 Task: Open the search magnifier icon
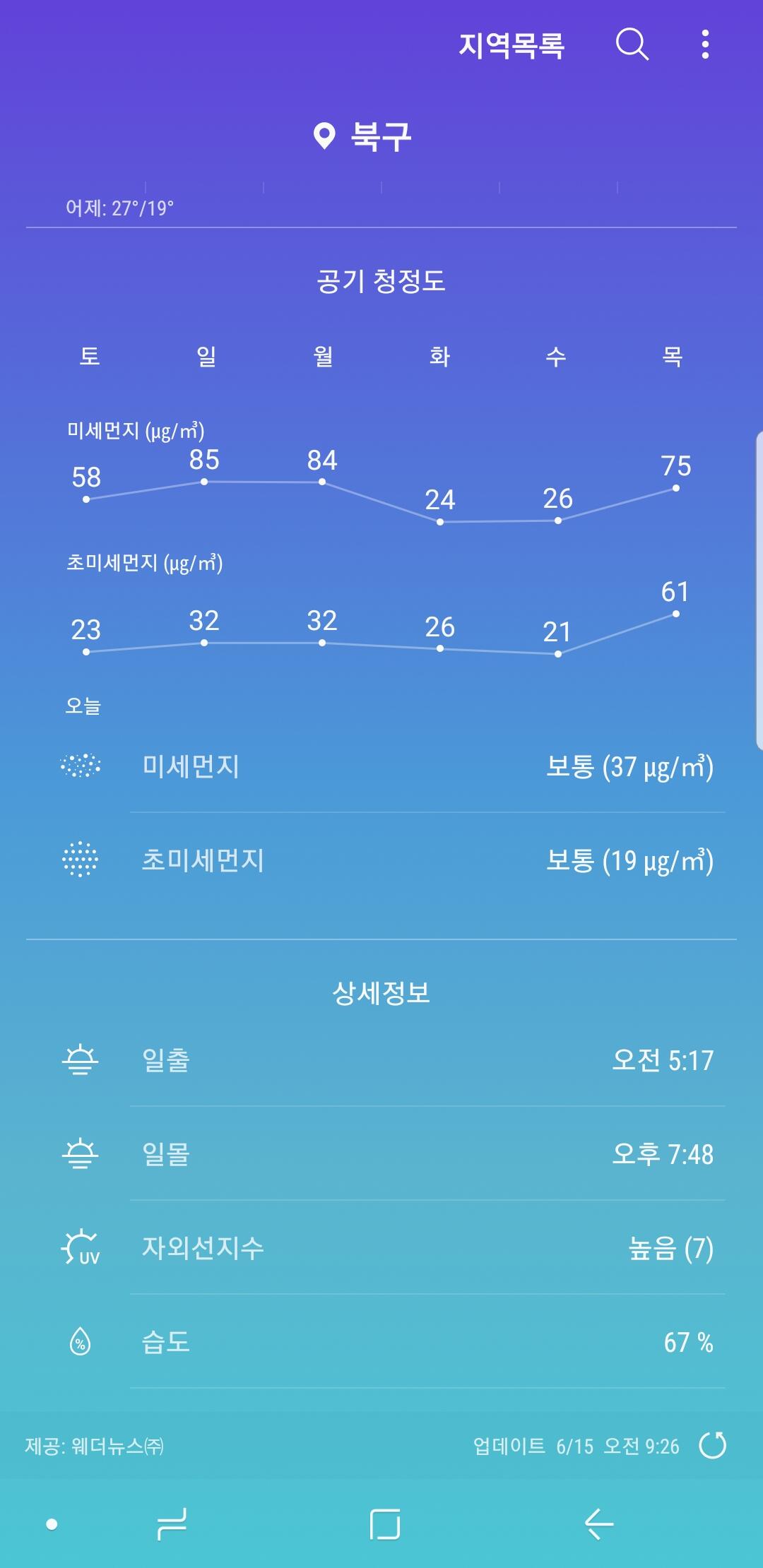pos(632,44)
